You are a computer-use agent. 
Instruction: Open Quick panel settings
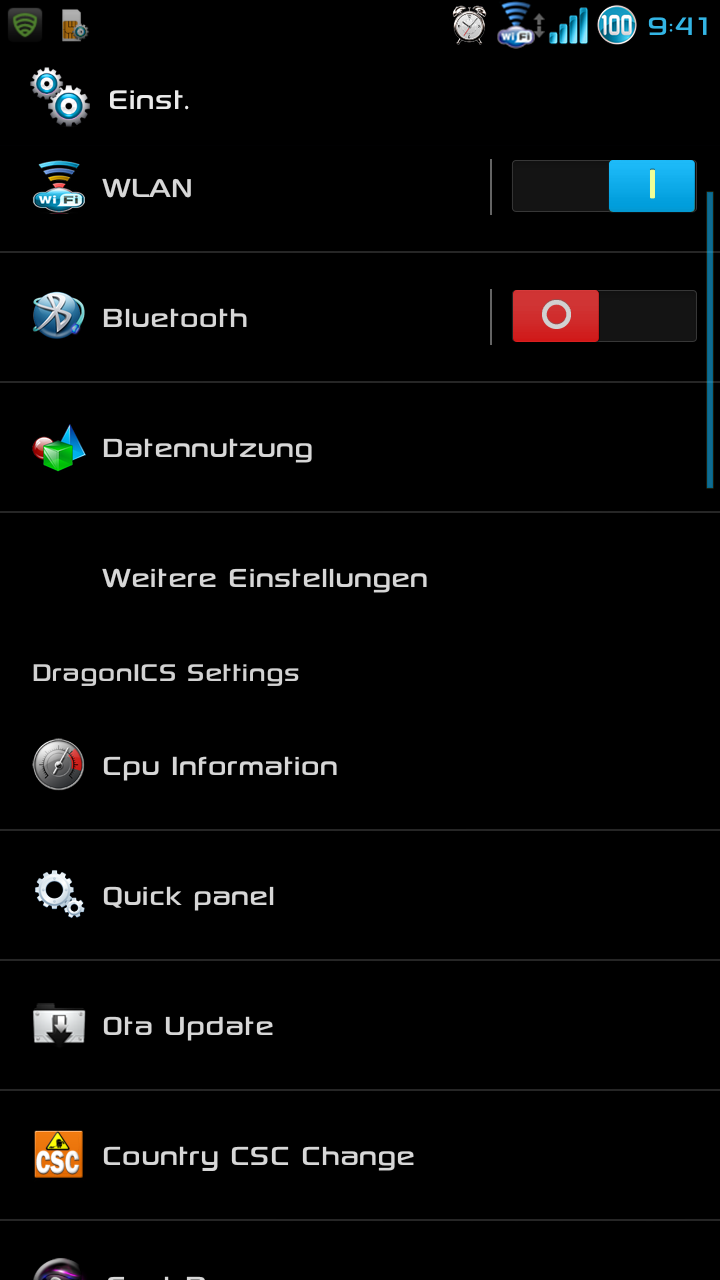click(360, 896)
